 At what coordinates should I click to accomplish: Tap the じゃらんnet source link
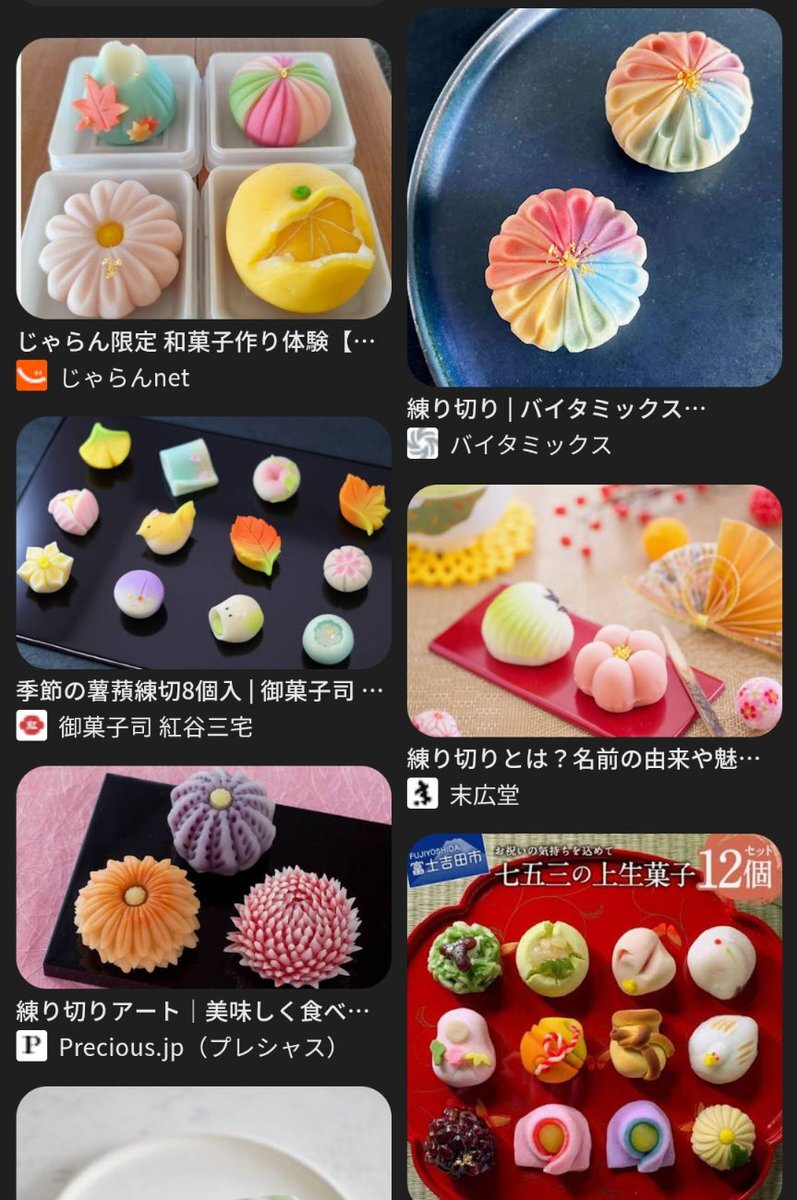123,377
